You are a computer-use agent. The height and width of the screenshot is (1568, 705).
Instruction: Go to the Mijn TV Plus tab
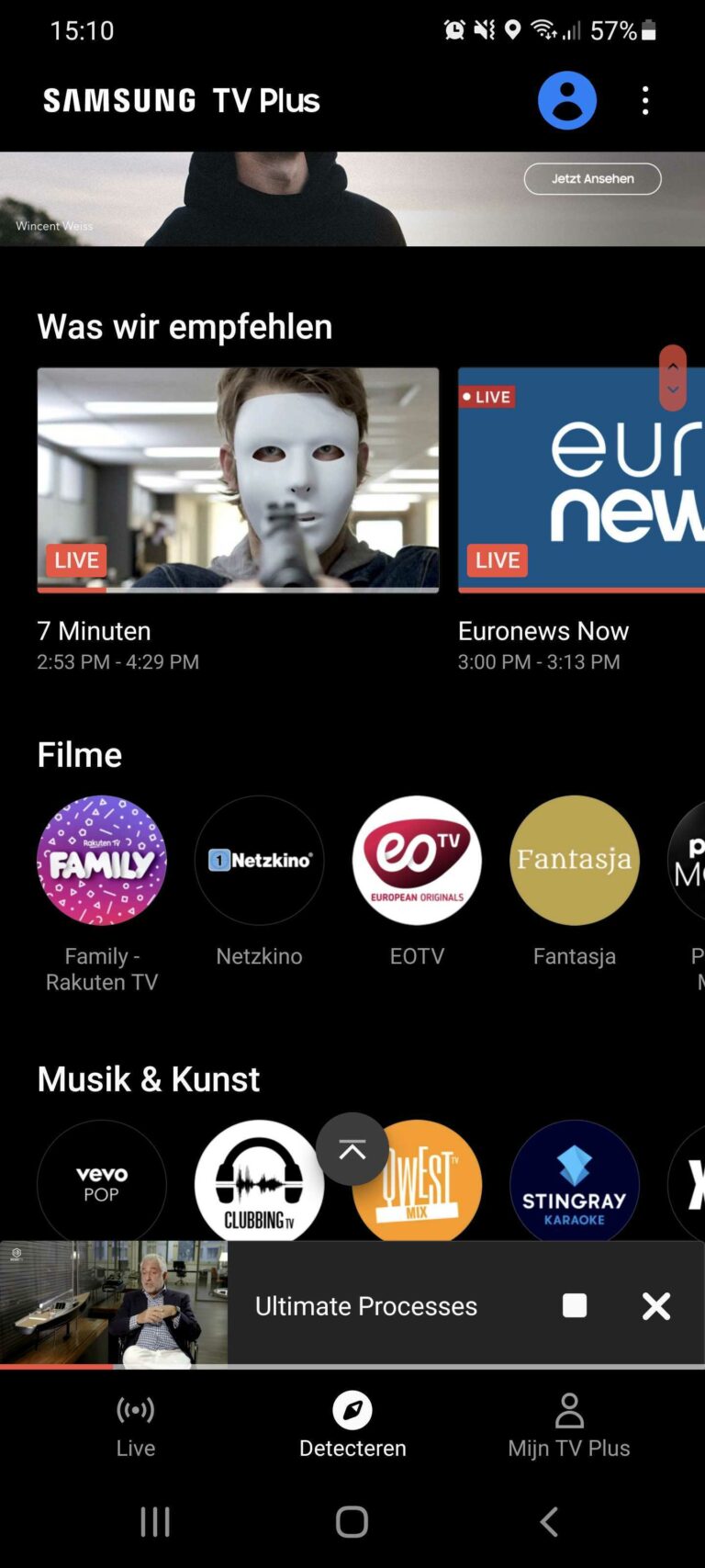click(x=569, y=1426)
